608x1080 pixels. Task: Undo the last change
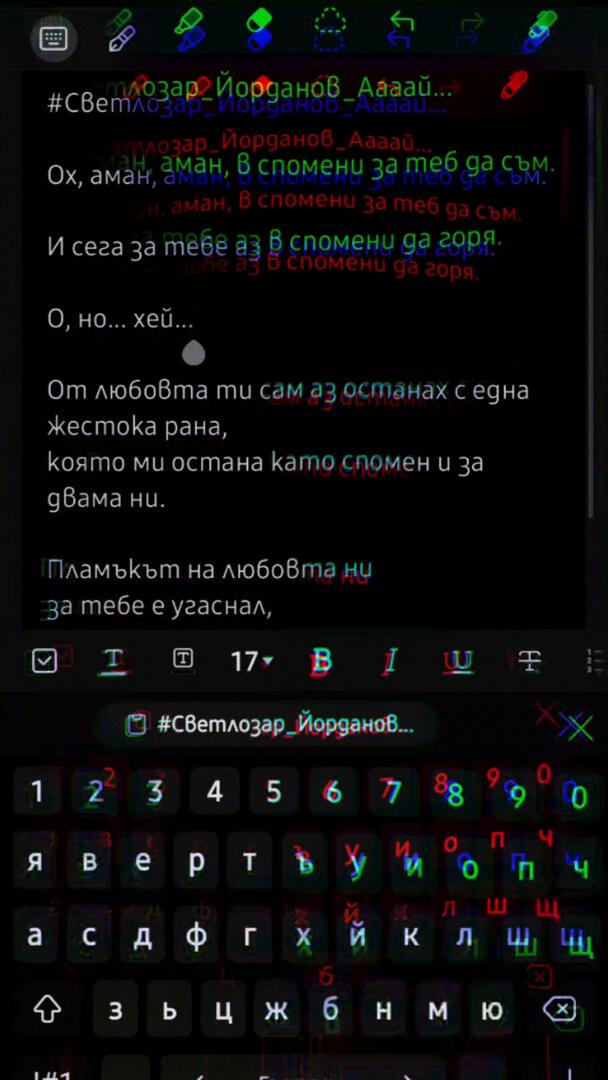(401, 32)
